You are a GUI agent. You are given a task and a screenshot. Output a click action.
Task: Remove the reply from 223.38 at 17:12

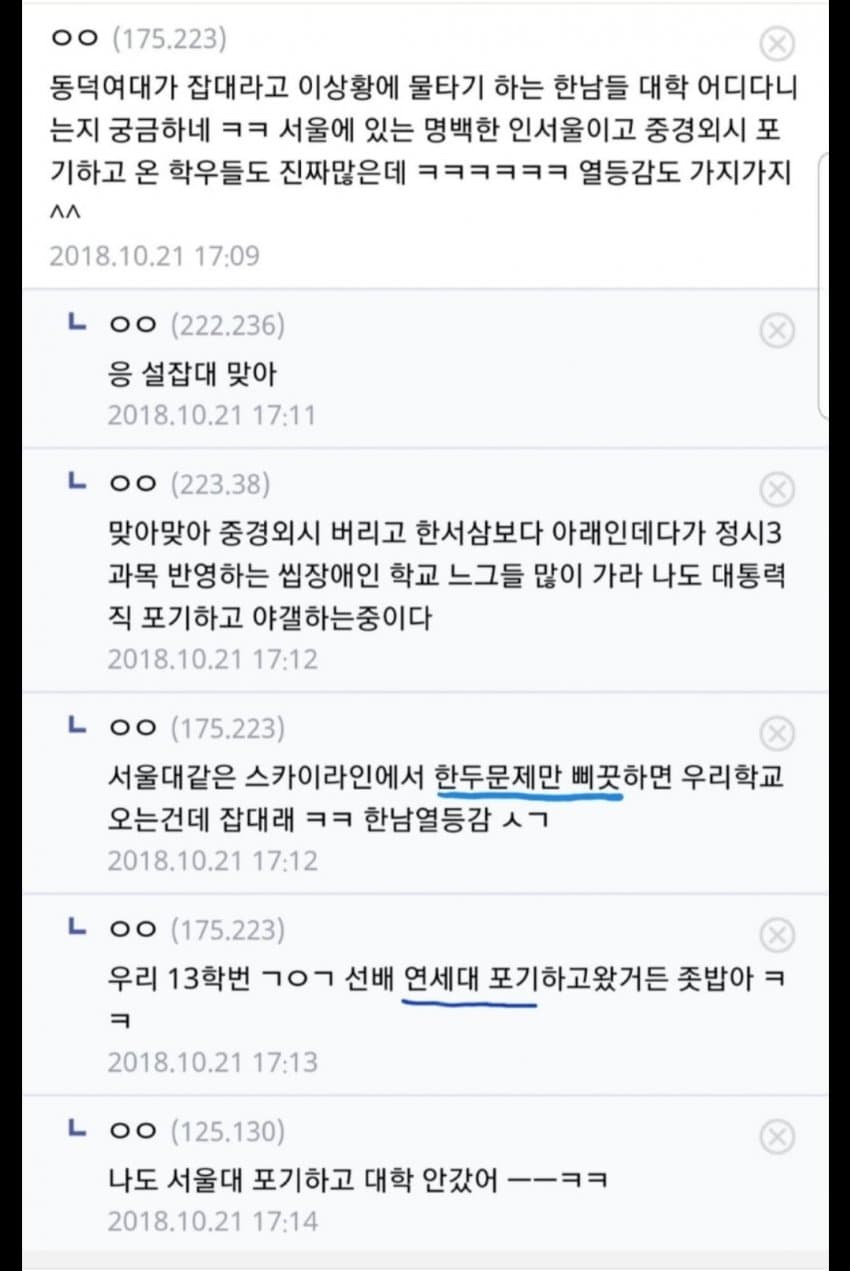(777, 490)
